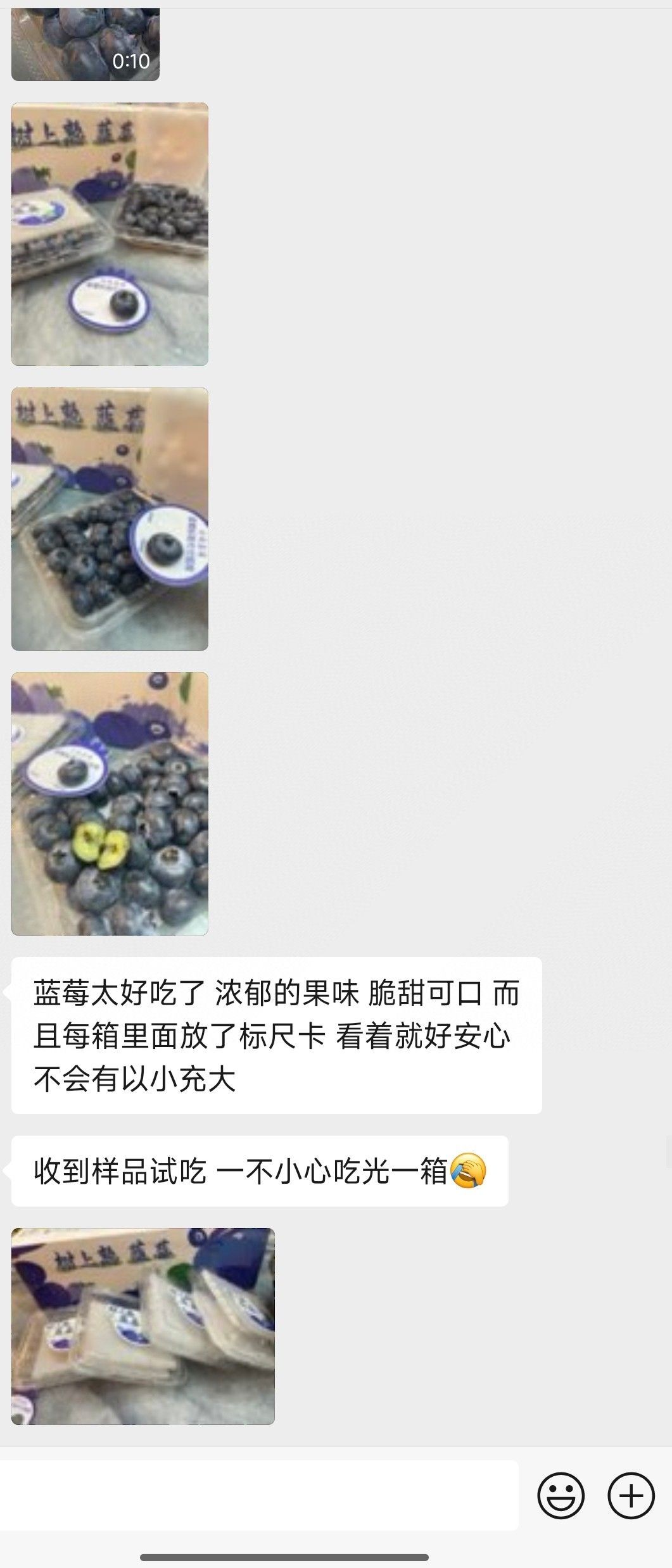Image resolution: width=672 pixels, height=1568 pixels.
Task: Tap the message text input field
Action: point(258,1496)
